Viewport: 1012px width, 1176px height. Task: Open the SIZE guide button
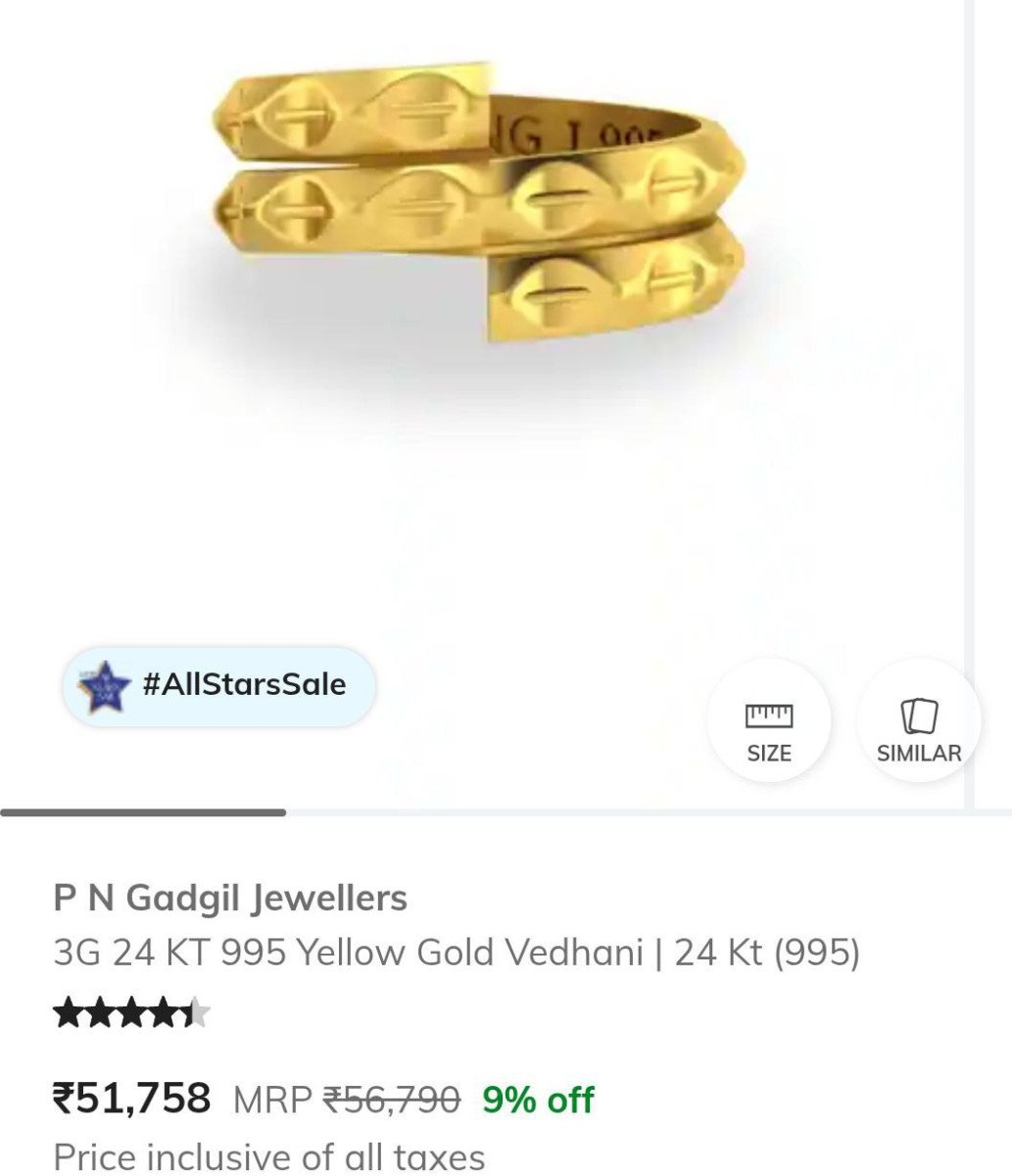[x=769, y=730]
